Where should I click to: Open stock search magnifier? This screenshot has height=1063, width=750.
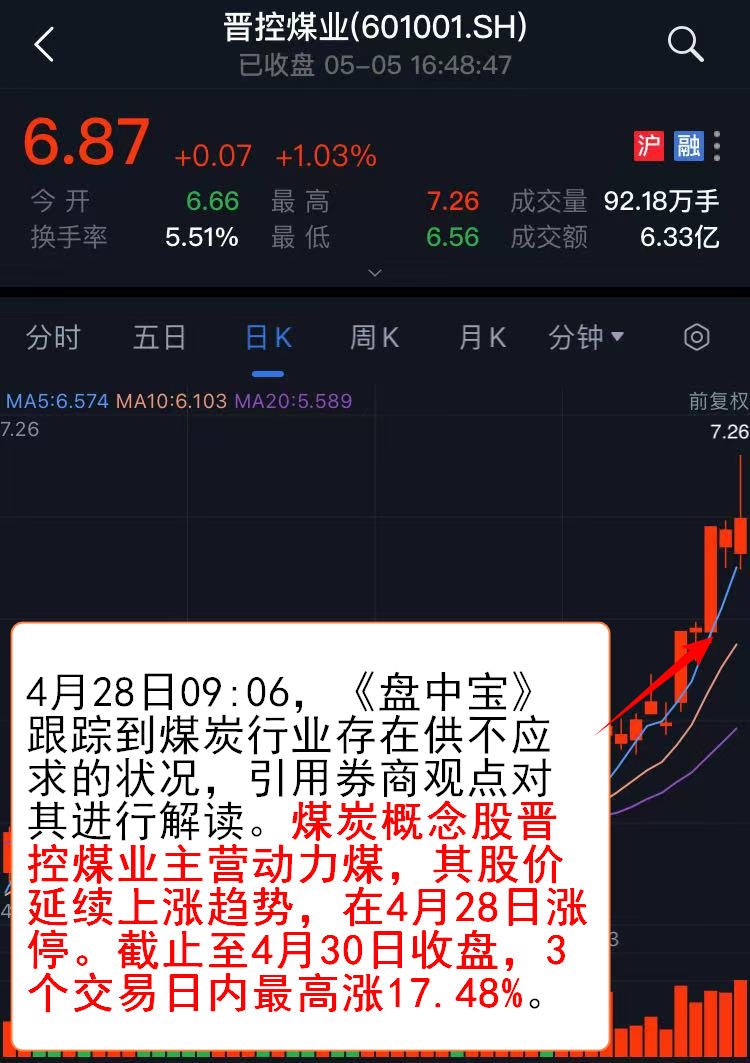coord(685,44)
